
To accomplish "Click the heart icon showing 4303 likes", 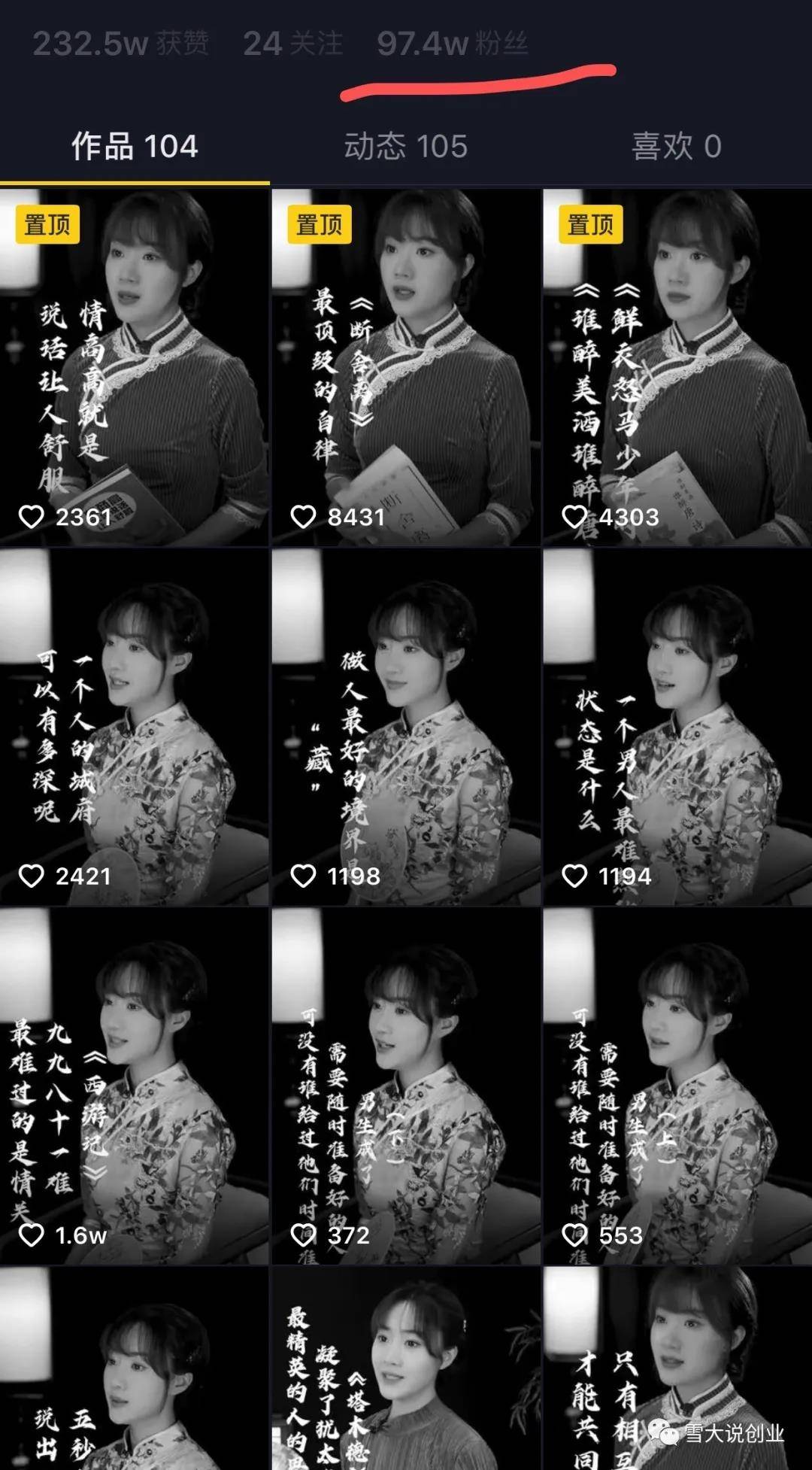I will coord(574,516).
